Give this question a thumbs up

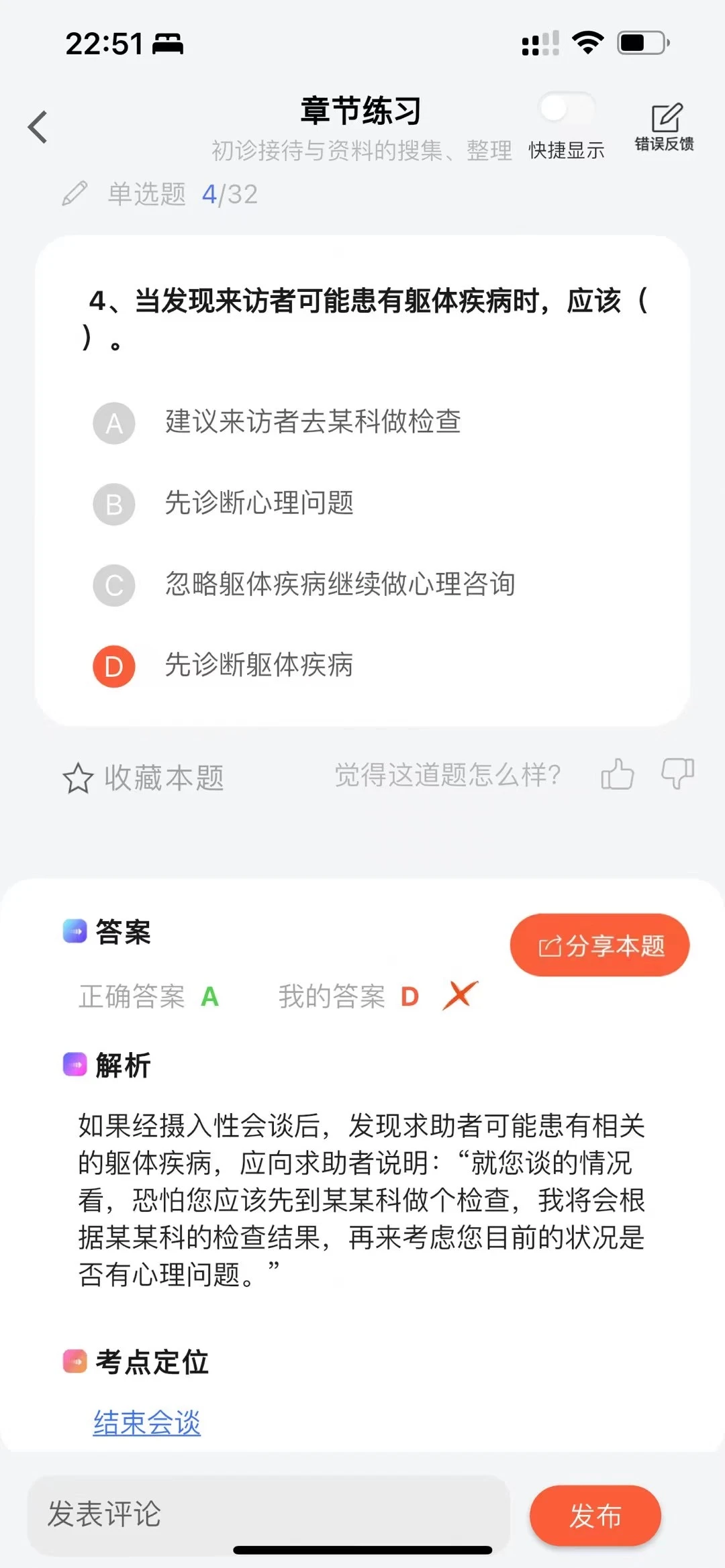(x=618, y=774)
